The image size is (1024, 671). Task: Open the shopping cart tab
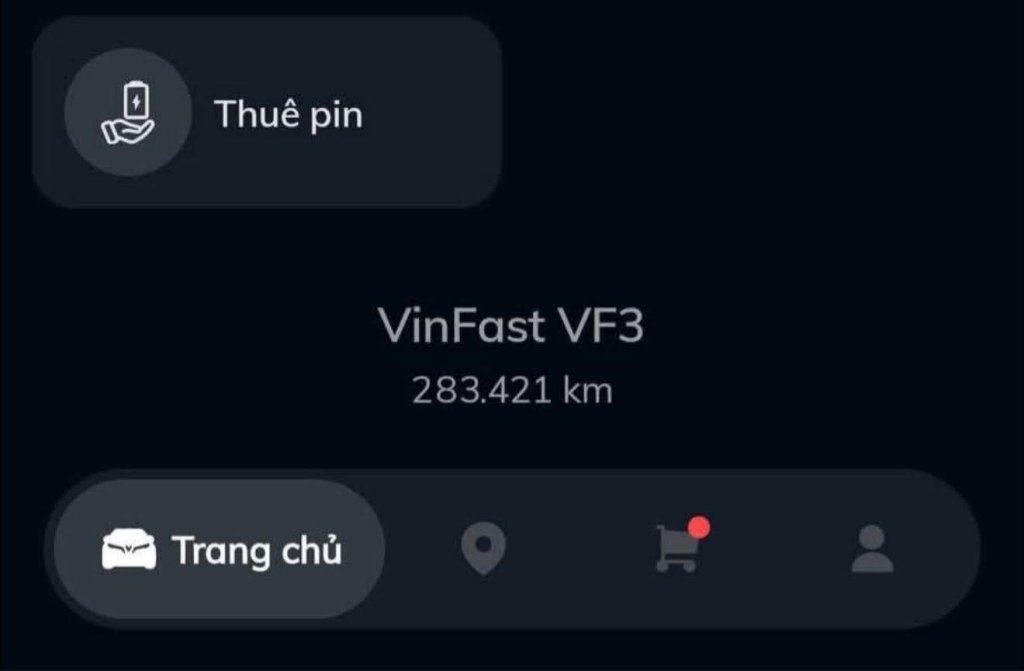(677, 550)
